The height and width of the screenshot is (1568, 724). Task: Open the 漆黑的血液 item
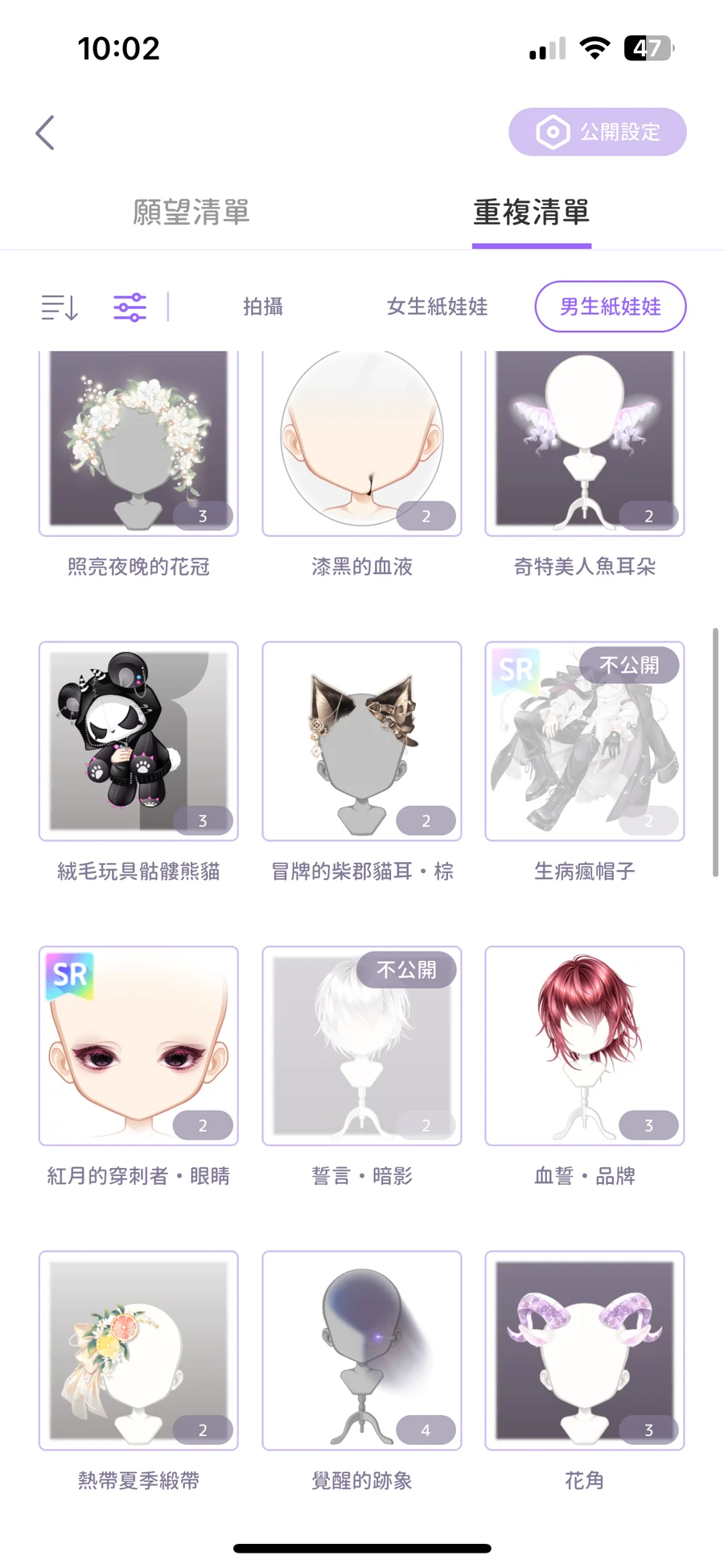pos(362,443)
